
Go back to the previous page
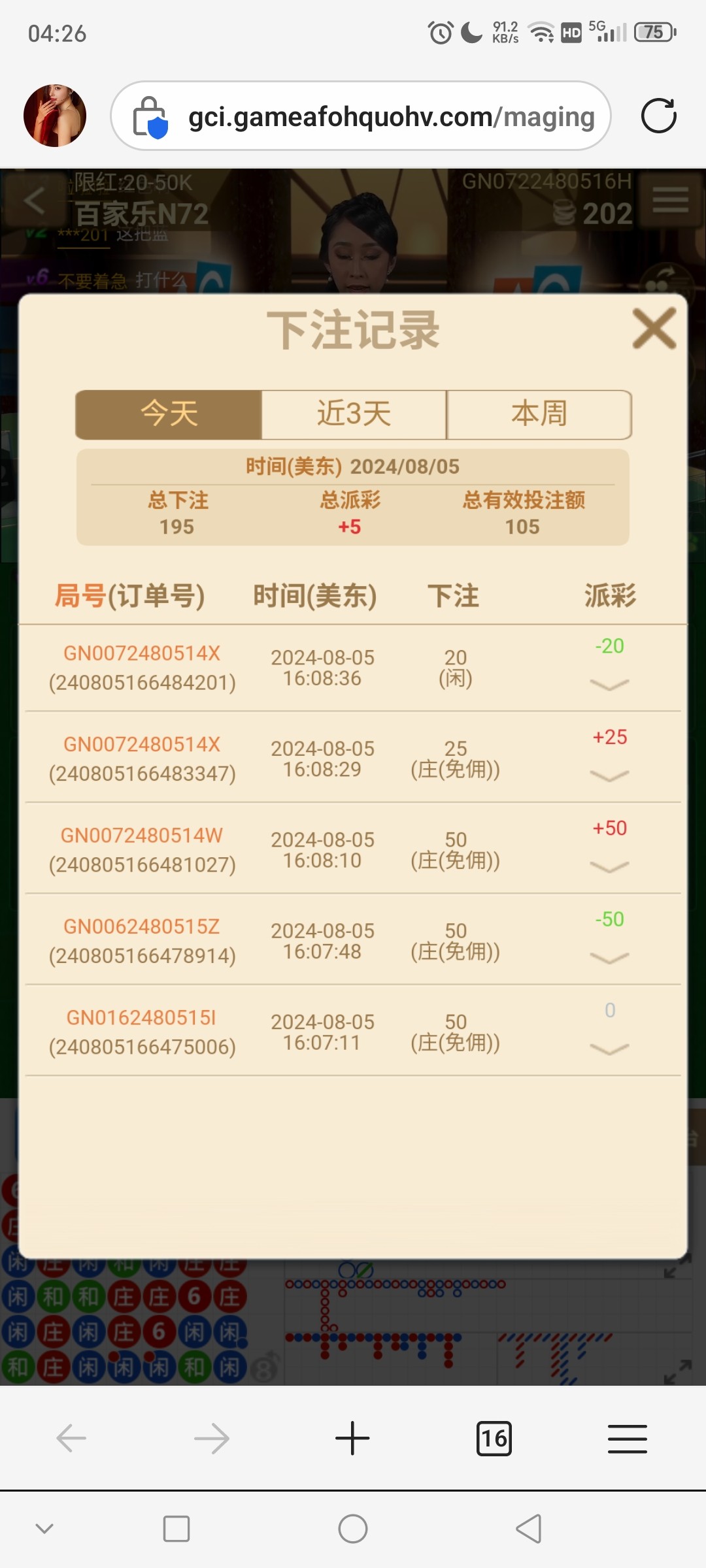[71, 1439]
